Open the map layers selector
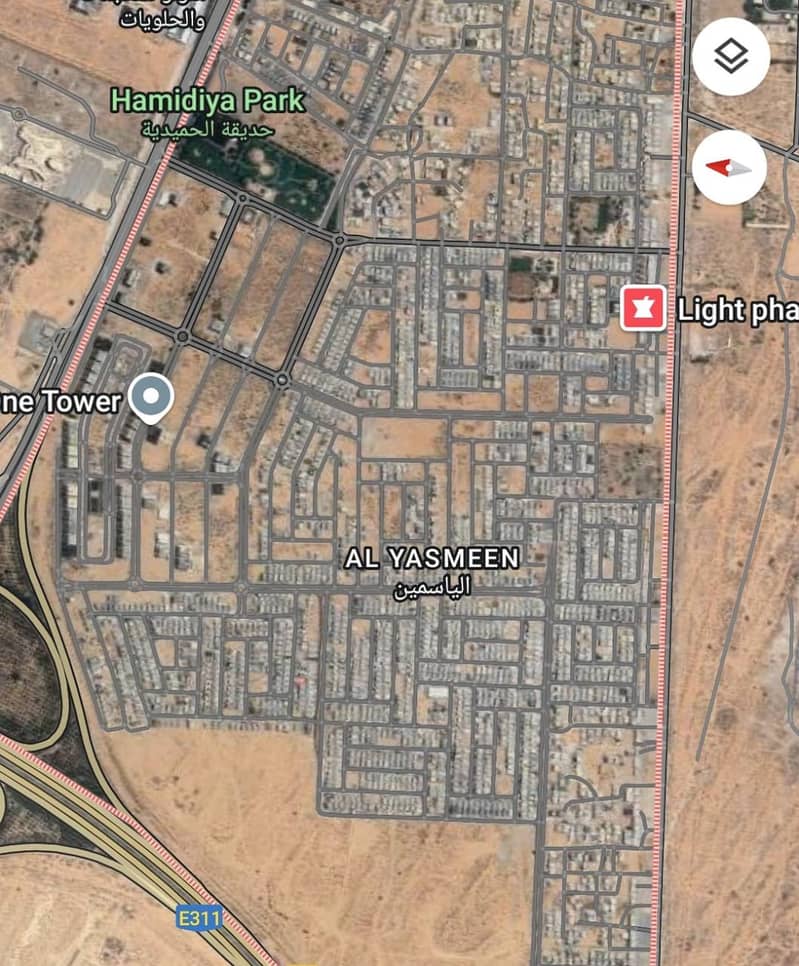The width and height of the screenshot is (799, 966). 731,57
